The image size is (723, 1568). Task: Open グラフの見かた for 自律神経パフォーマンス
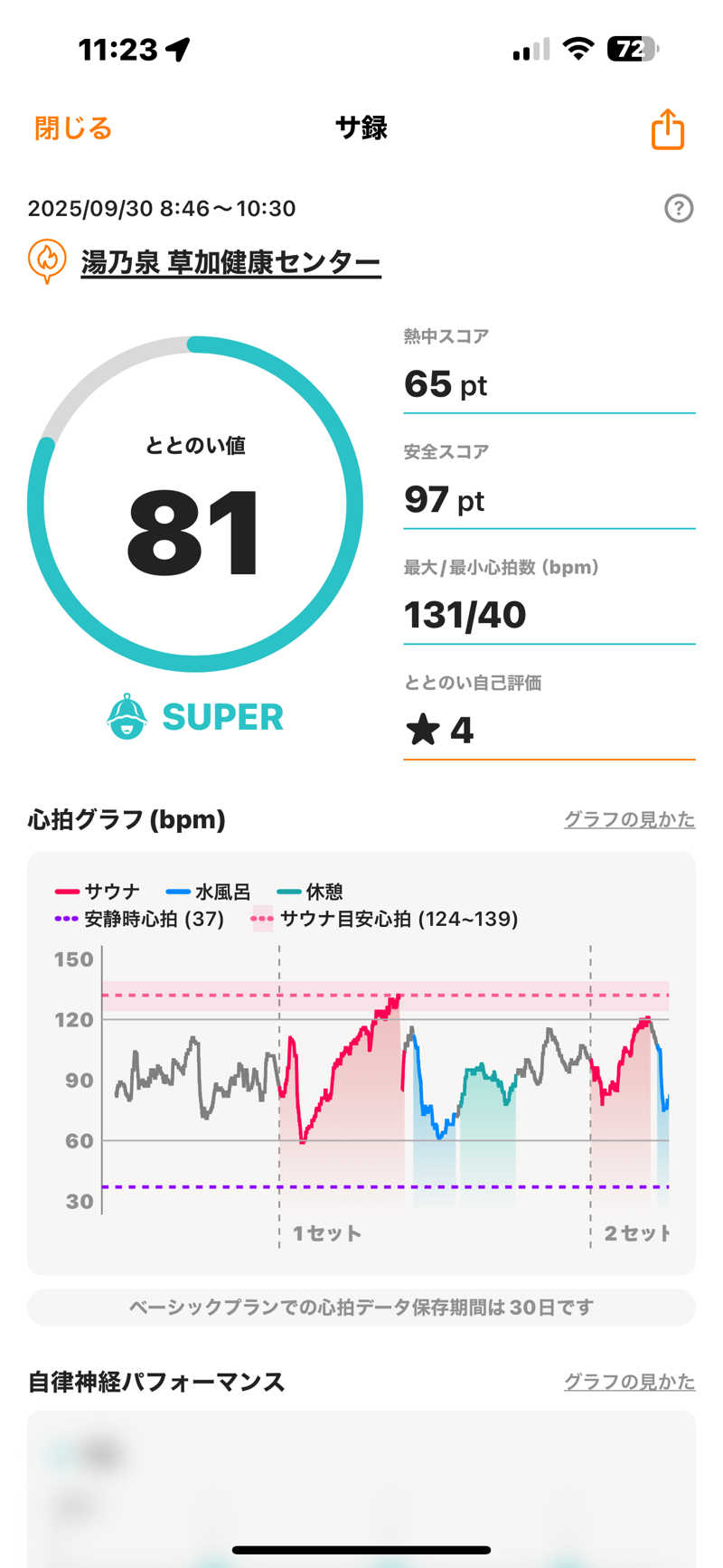tap(629, 1382)
